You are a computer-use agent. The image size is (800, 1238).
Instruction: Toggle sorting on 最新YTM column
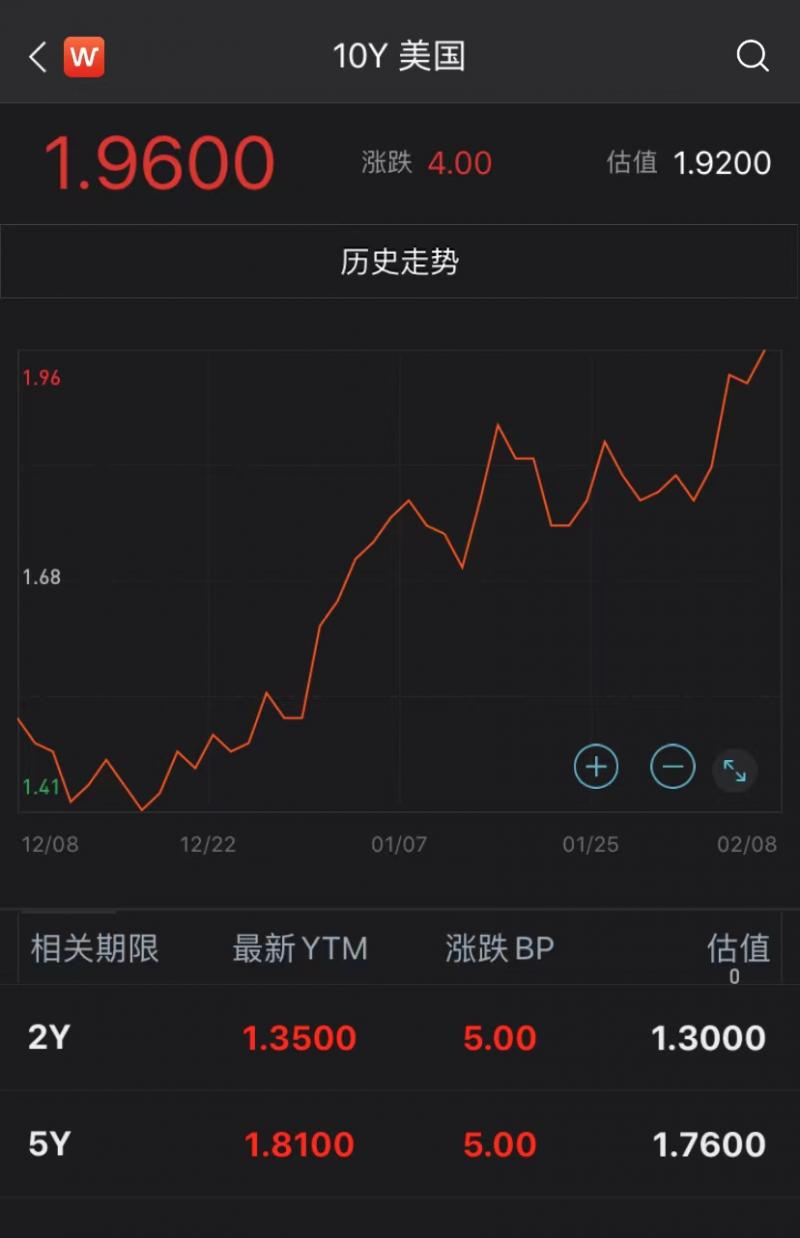tap(301, 948)
